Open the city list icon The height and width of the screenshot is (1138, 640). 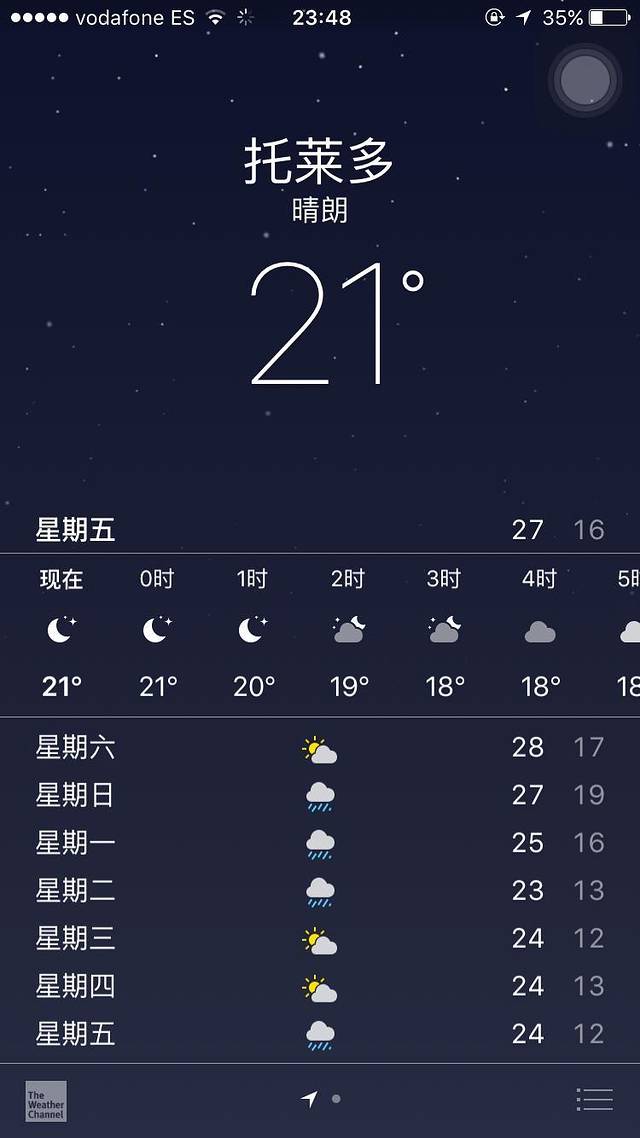click(x=594, y=1099)
